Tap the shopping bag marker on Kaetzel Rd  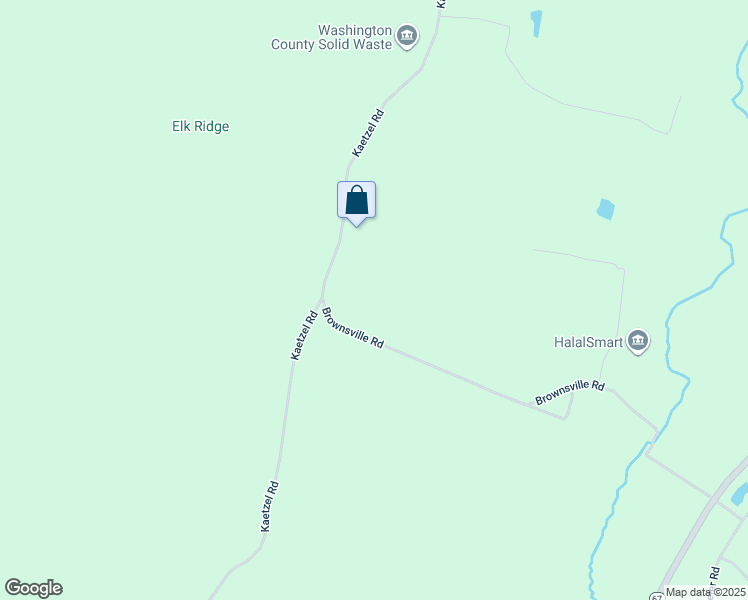coord(356,200)
